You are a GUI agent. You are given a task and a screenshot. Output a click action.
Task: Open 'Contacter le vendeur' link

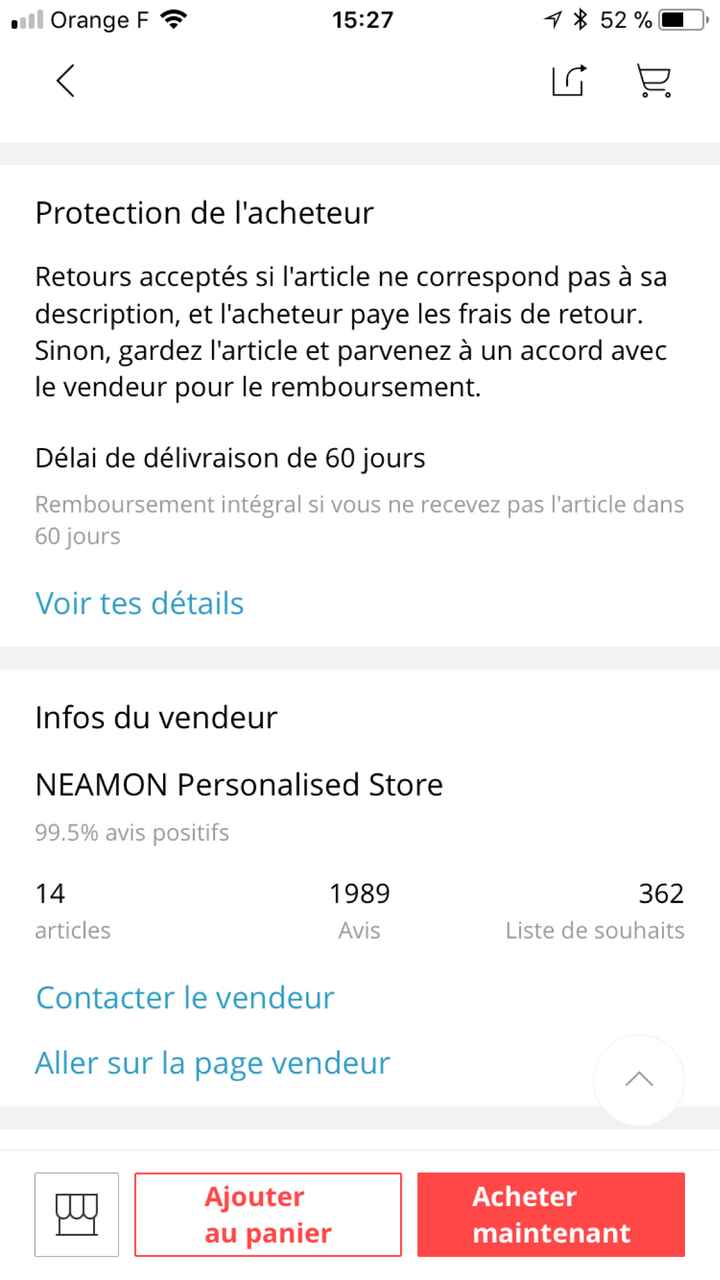pyautogui.click(x=184, y=997)
